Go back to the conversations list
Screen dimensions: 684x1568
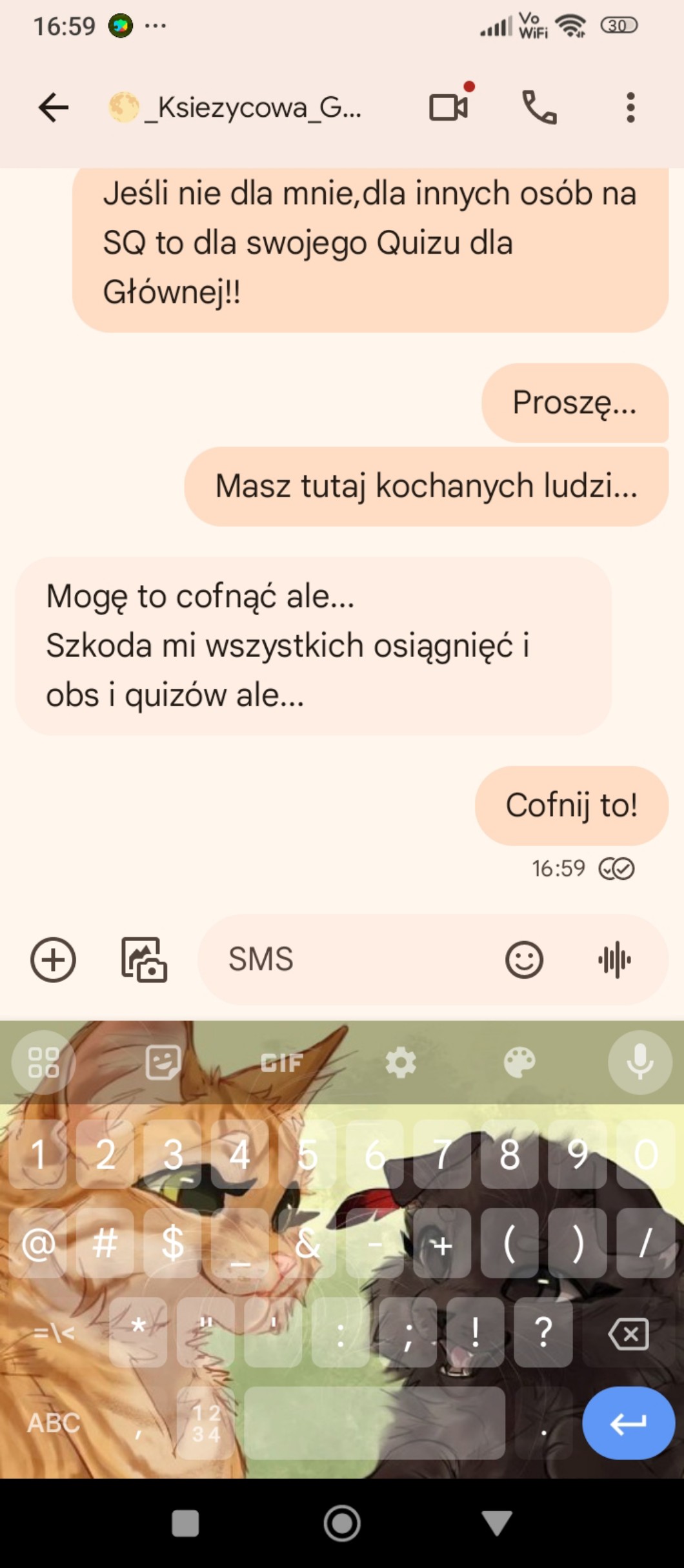click(54, 107)
